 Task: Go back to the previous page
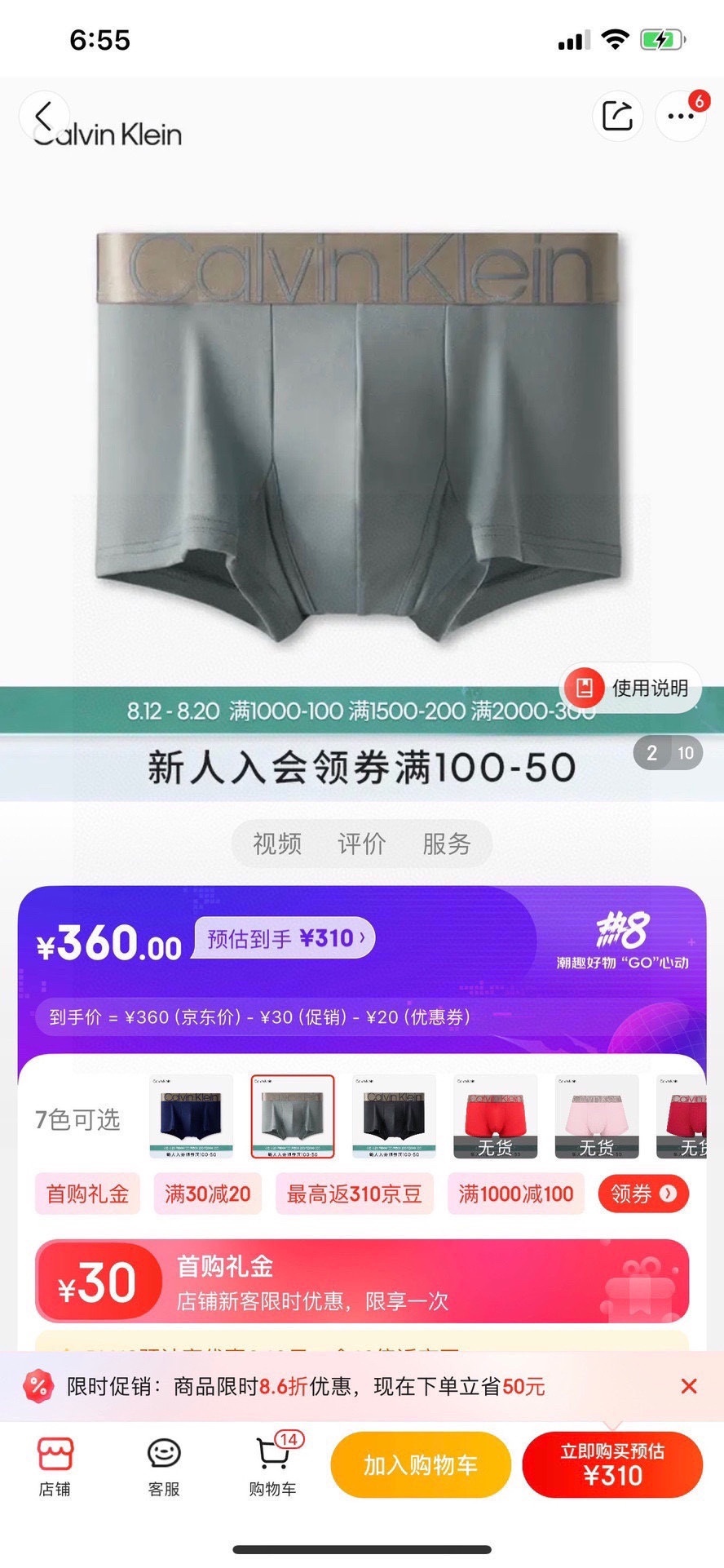(44, 116)
